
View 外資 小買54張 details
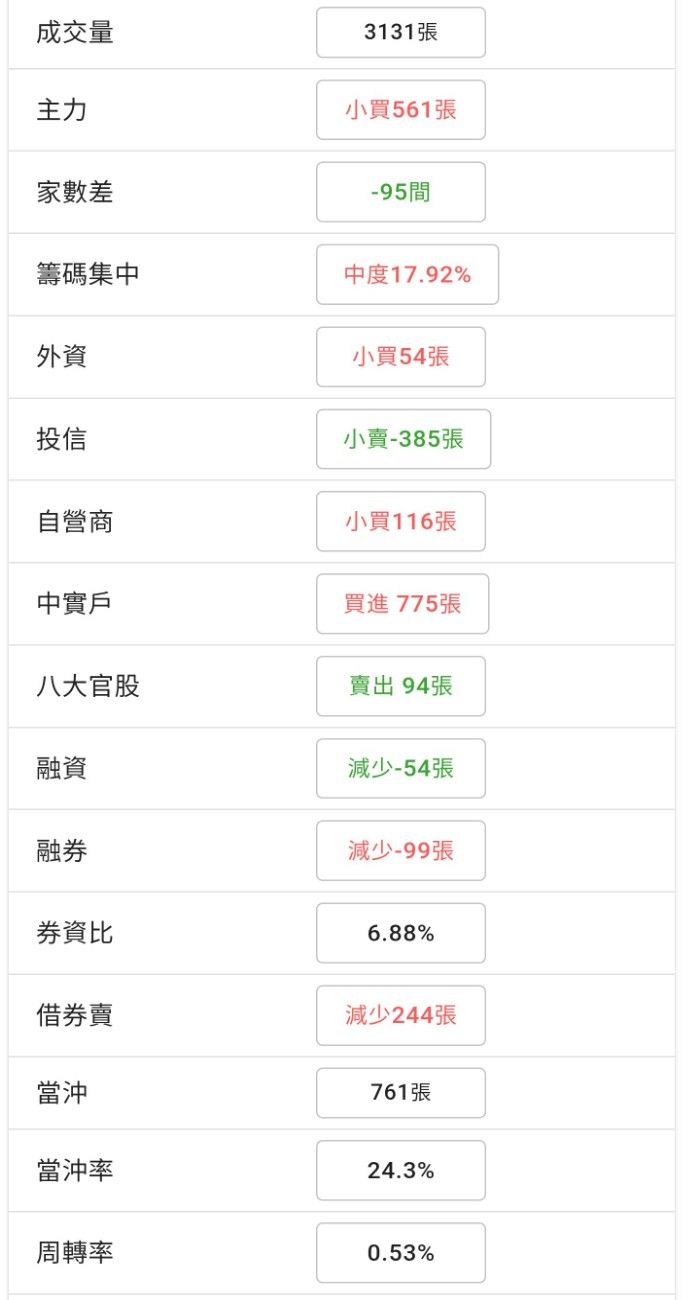[x=401, y=357]
